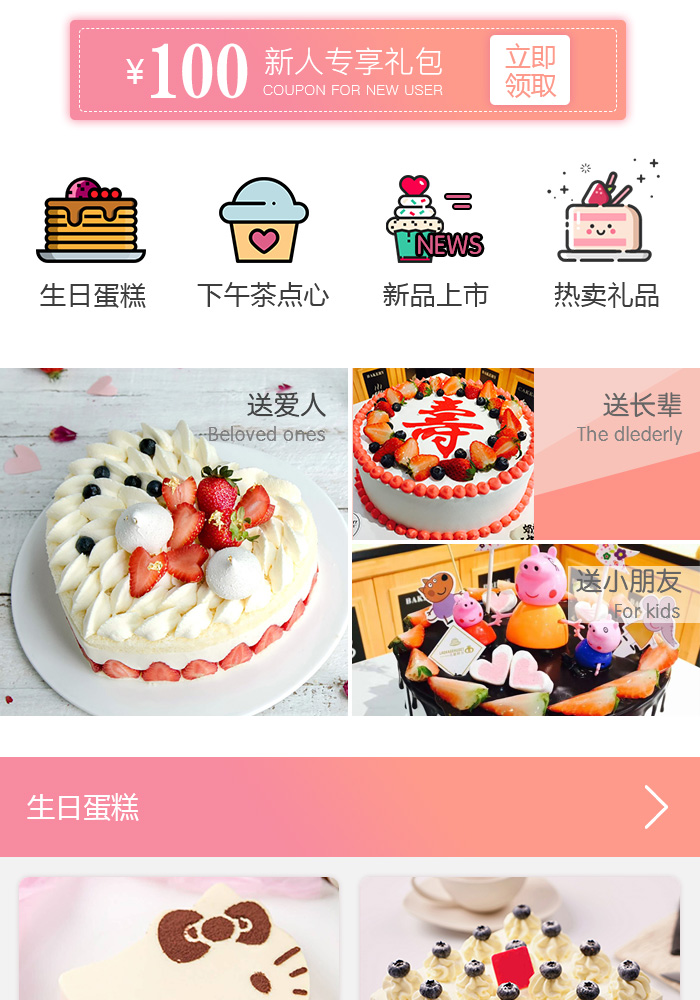This screenshot has height=1000, width=700.
Task: Open the 送小朋友 cake tile
Action: 526,629
